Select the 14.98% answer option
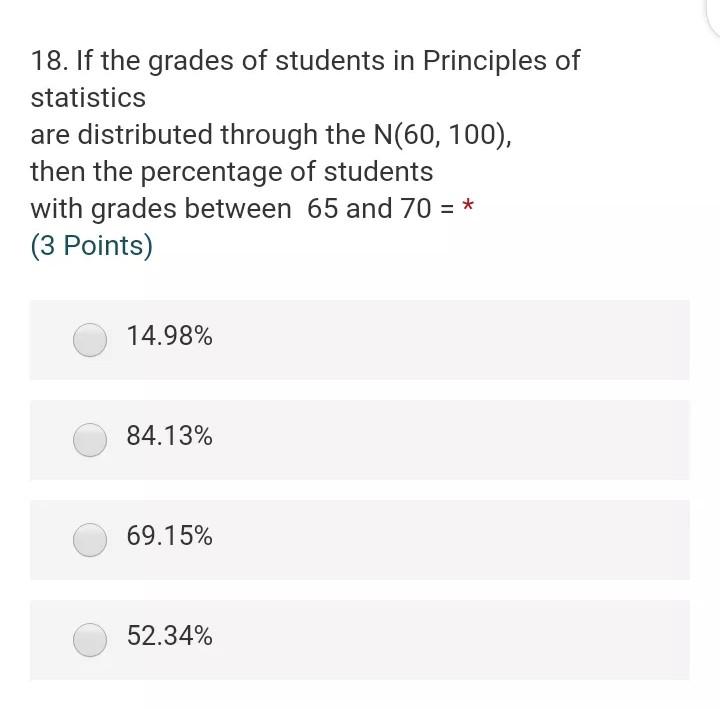 [x=91, y=340]
